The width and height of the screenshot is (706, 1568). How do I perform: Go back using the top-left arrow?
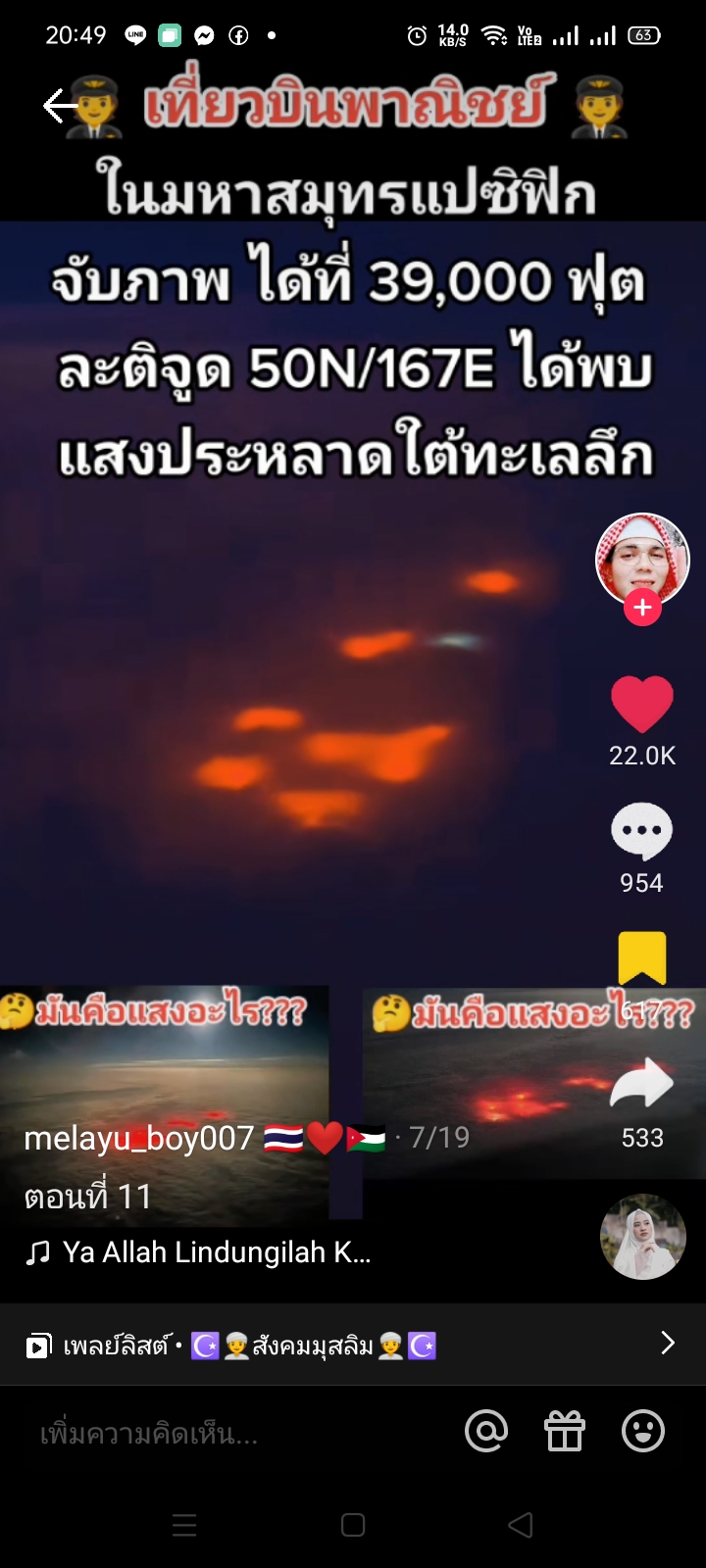(x=58, y=106)
